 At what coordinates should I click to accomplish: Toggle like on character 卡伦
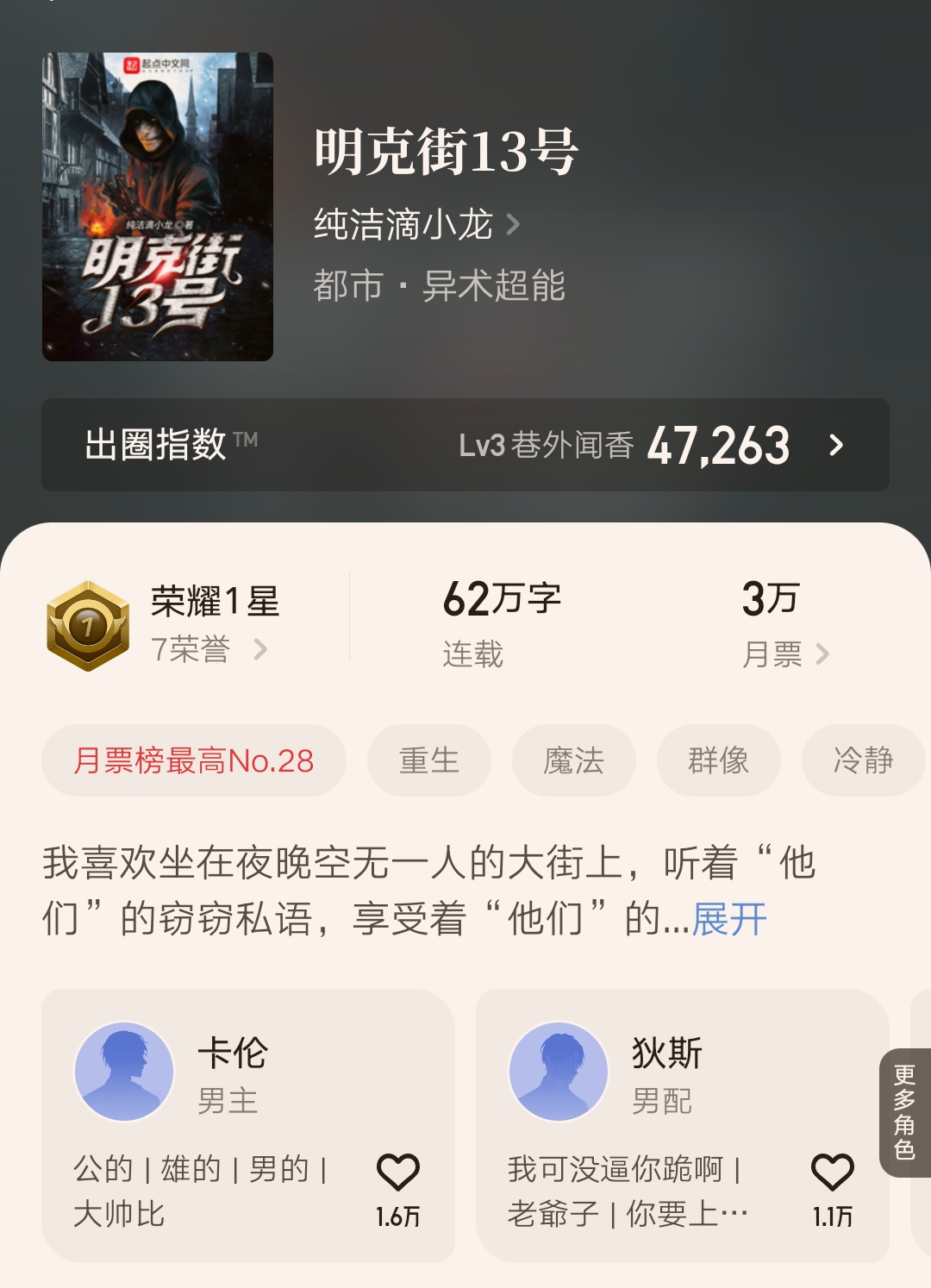(x=398, y=1172)
